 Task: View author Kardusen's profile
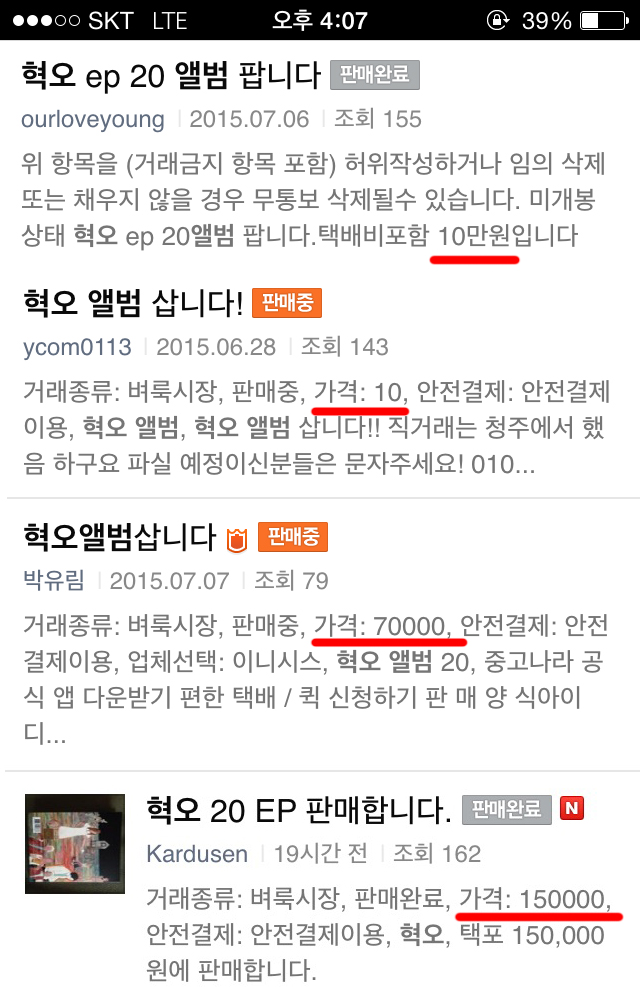(198, 853)
